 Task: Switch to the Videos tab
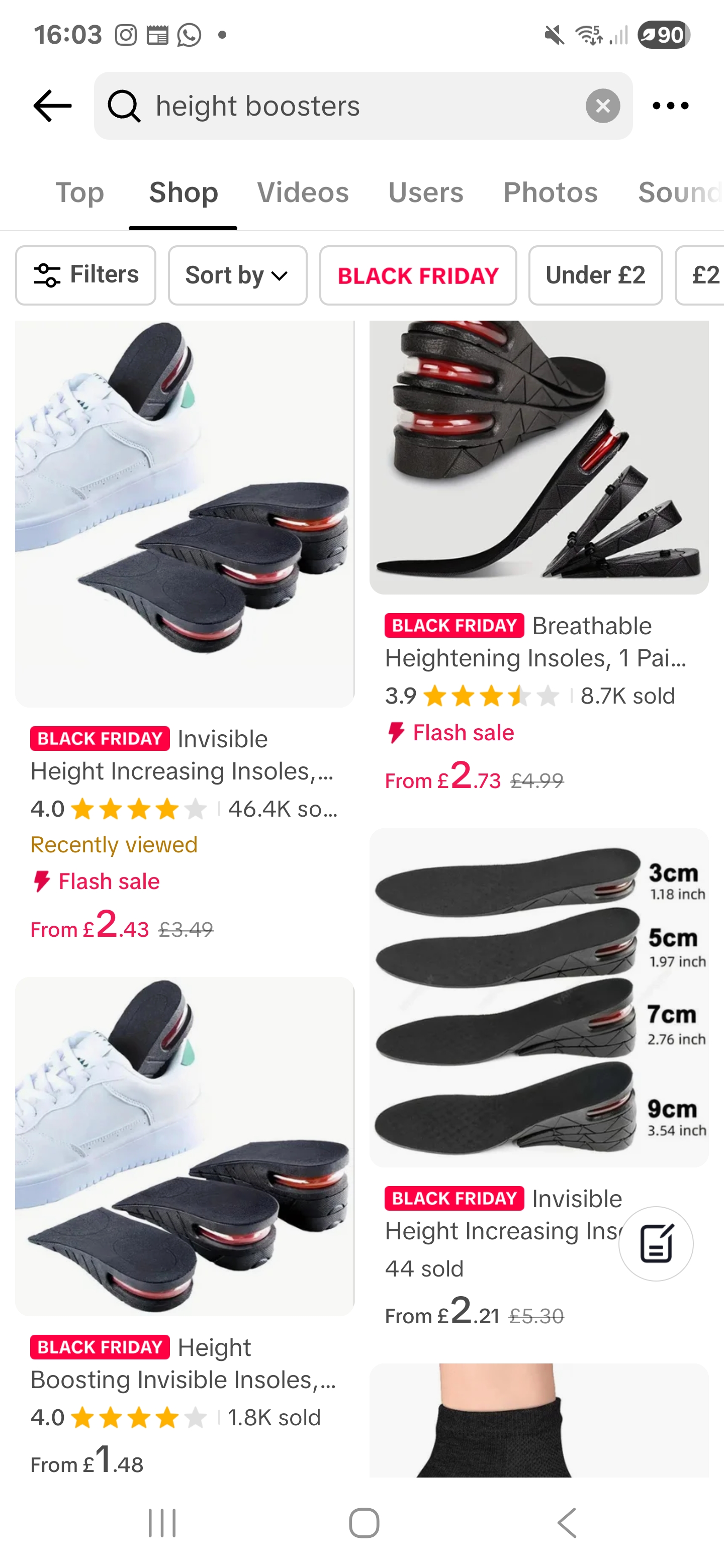pyautogui.click(x=303, y=193)
